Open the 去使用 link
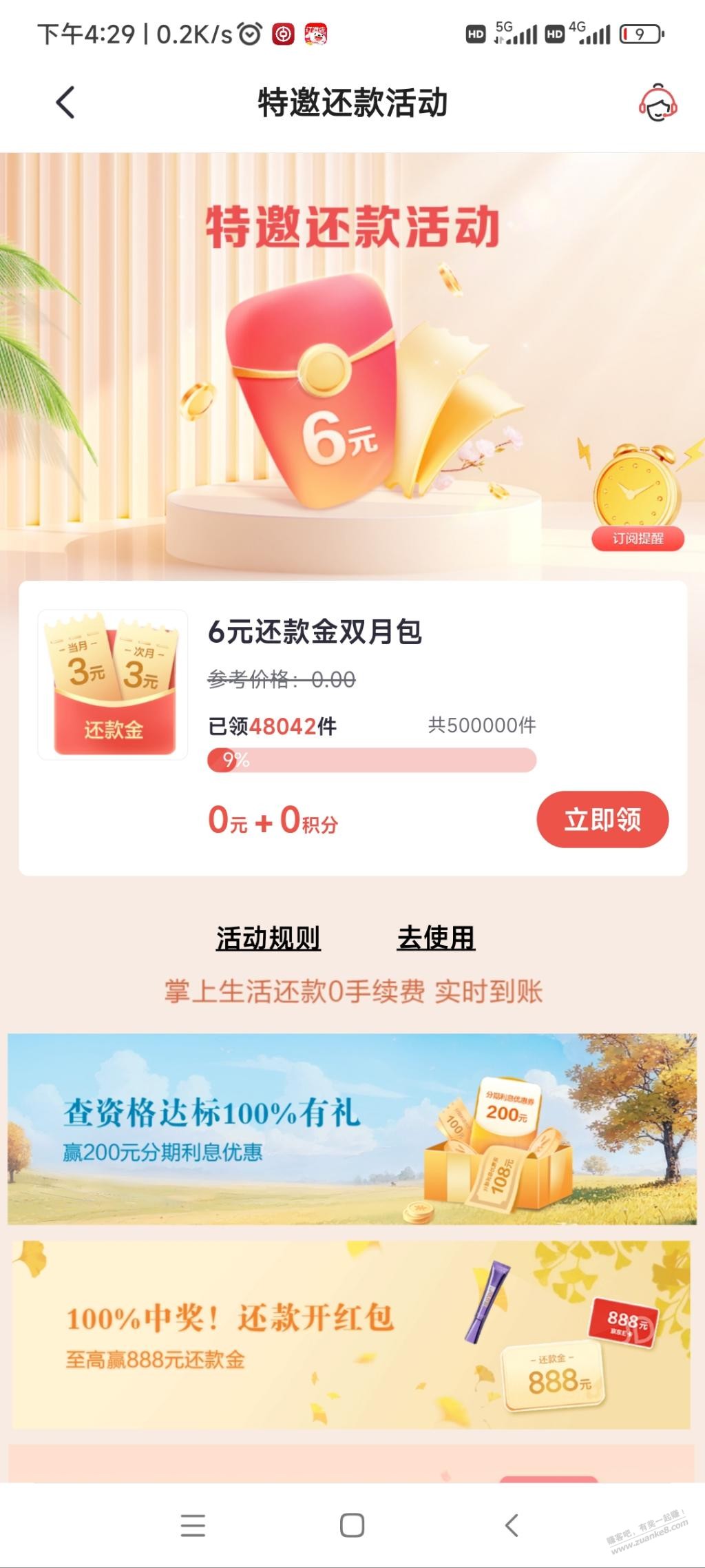Viewport: 705px width, 1568px height. tap(436, 938)
